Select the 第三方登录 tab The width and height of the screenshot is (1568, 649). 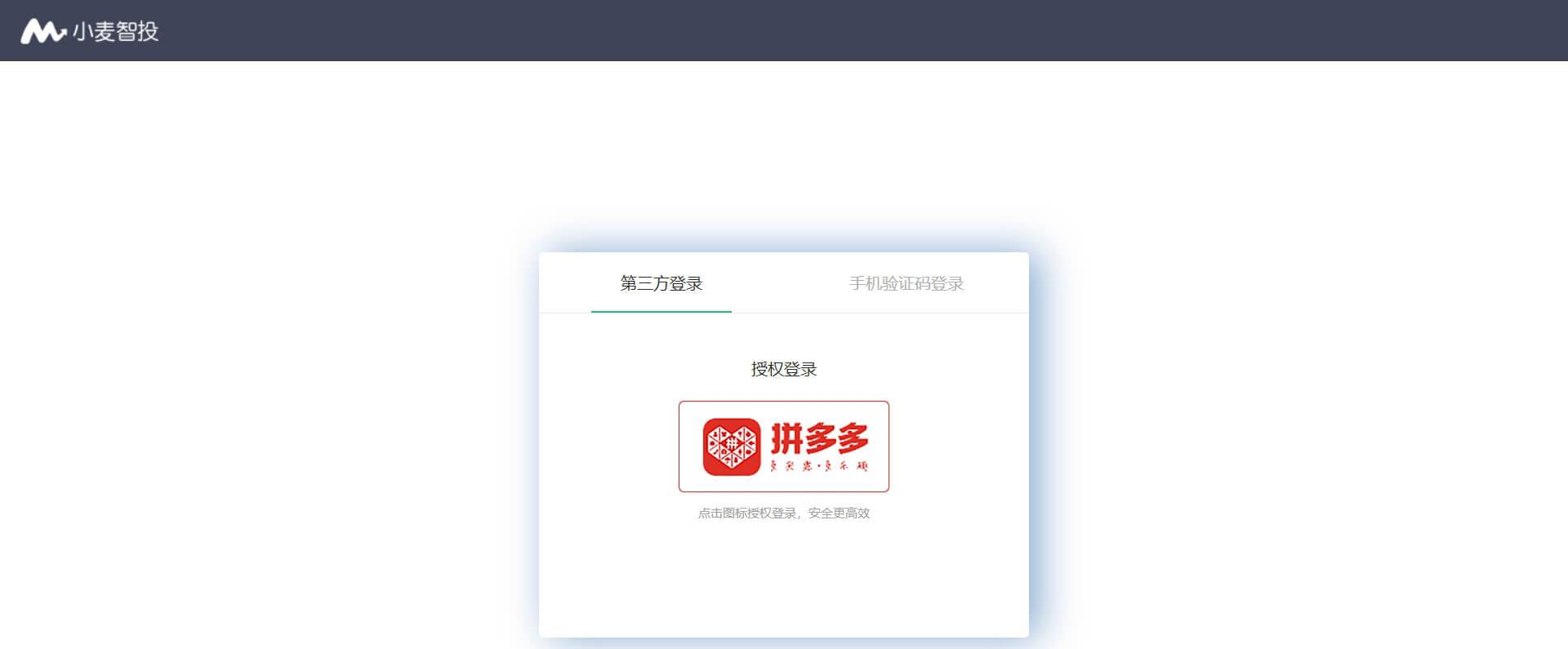pos(661,283)
